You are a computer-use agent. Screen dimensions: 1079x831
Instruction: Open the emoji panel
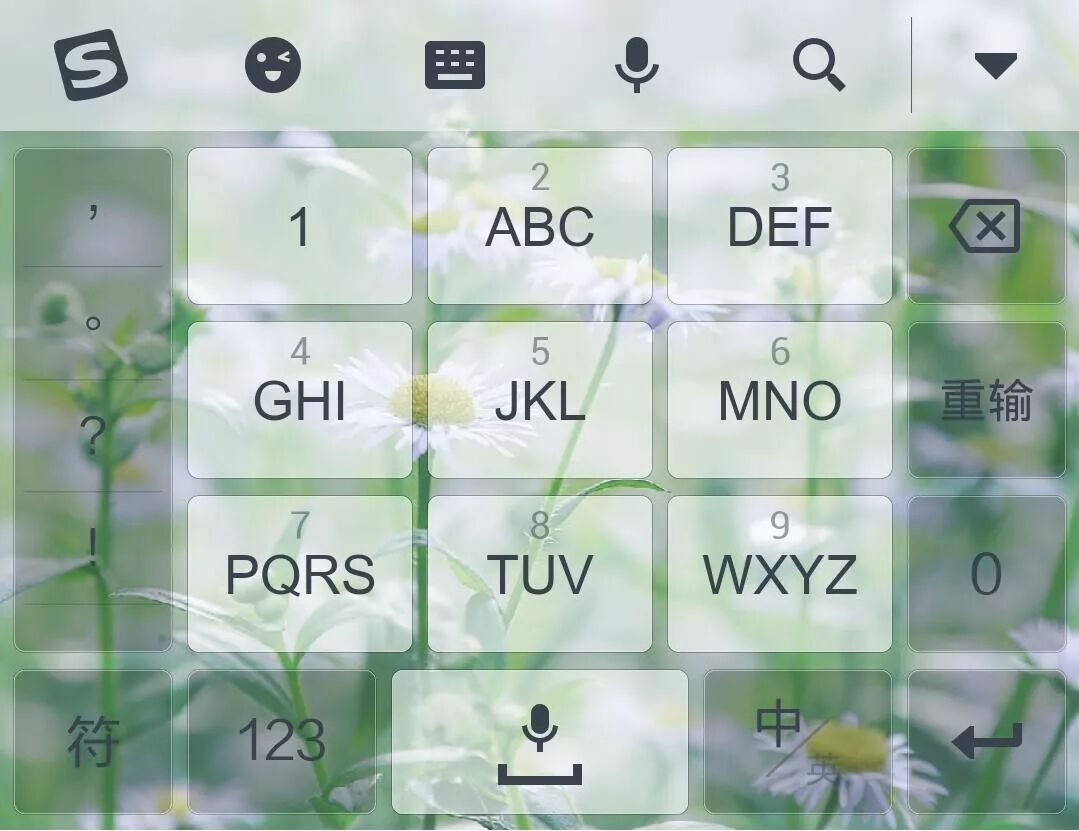coord(273,66)
